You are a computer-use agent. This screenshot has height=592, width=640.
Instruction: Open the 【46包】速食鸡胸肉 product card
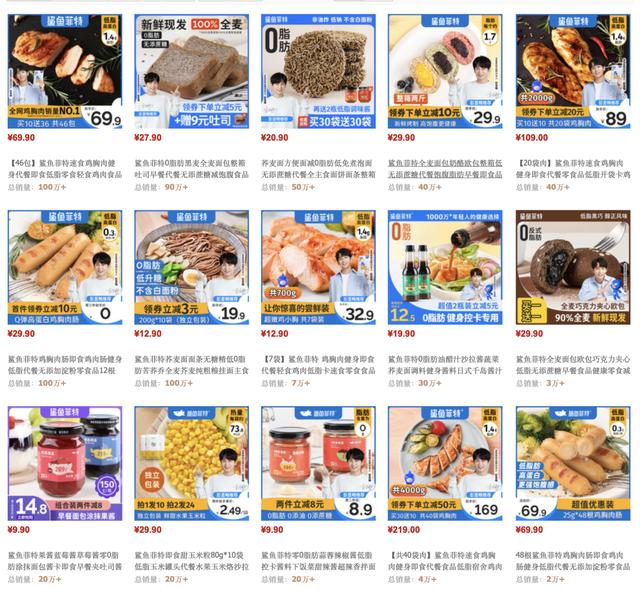tap(64, 72)
